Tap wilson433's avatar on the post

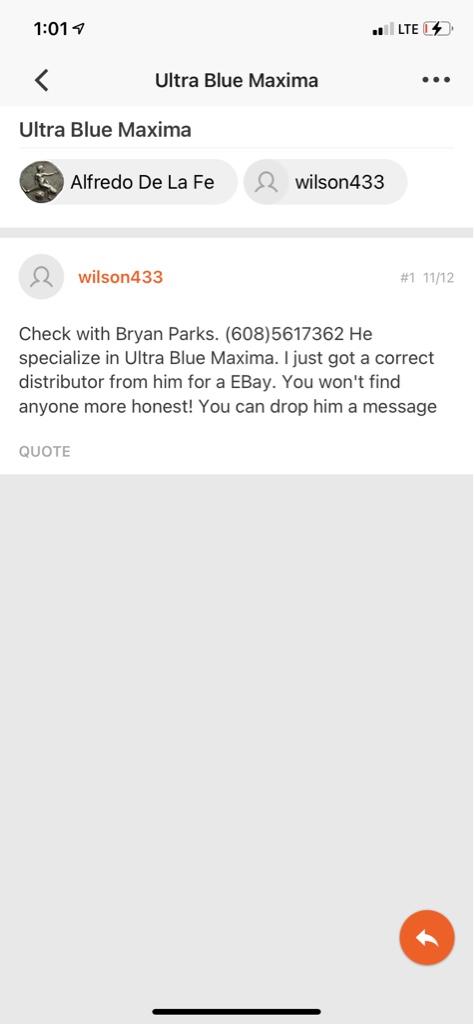point(41,277)
